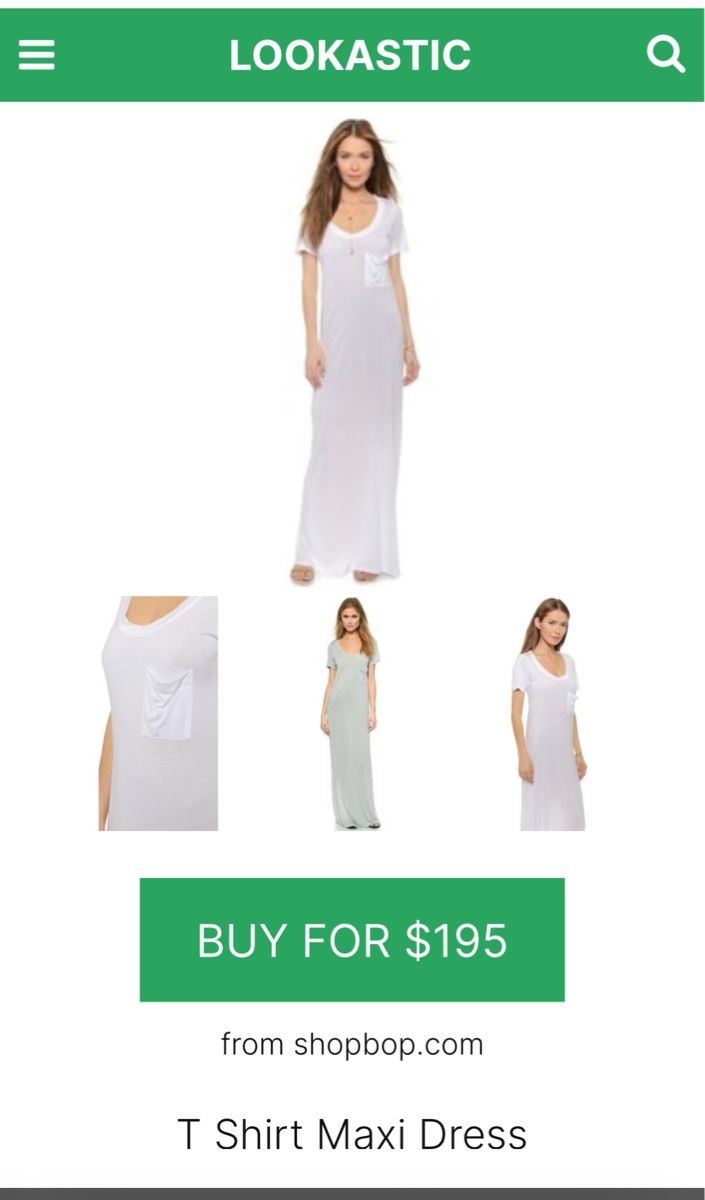Tap Buy for $195 button
705x1200 pixels.
(x=352, y=940)
